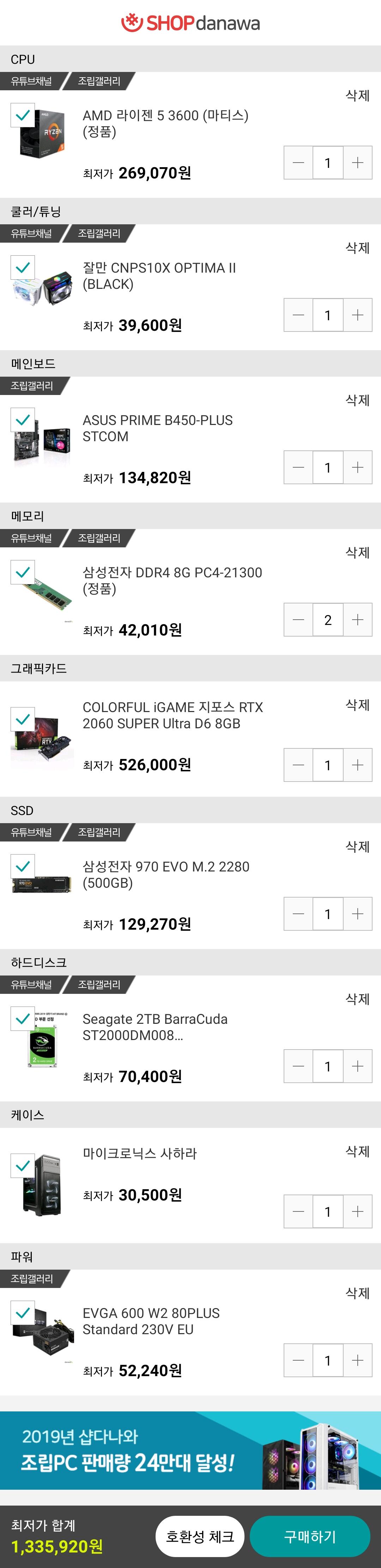Screen dimensions: 381x1568
Task: Delete the EVGA 600 W2 80PLUS power supply
Action: click(x=357, y=1293)
